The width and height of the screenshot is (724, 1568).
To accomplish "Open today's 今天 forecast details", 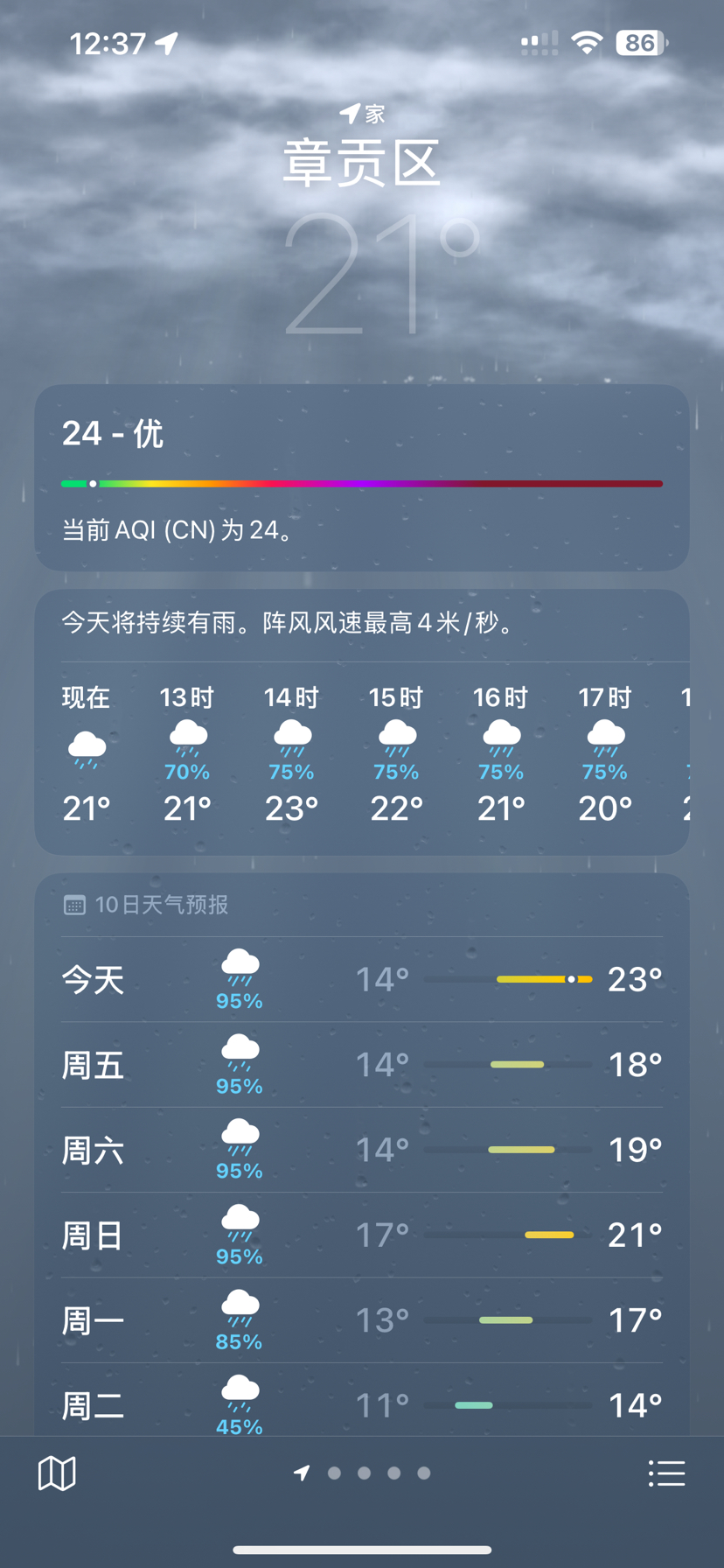I will coord(362,979).
